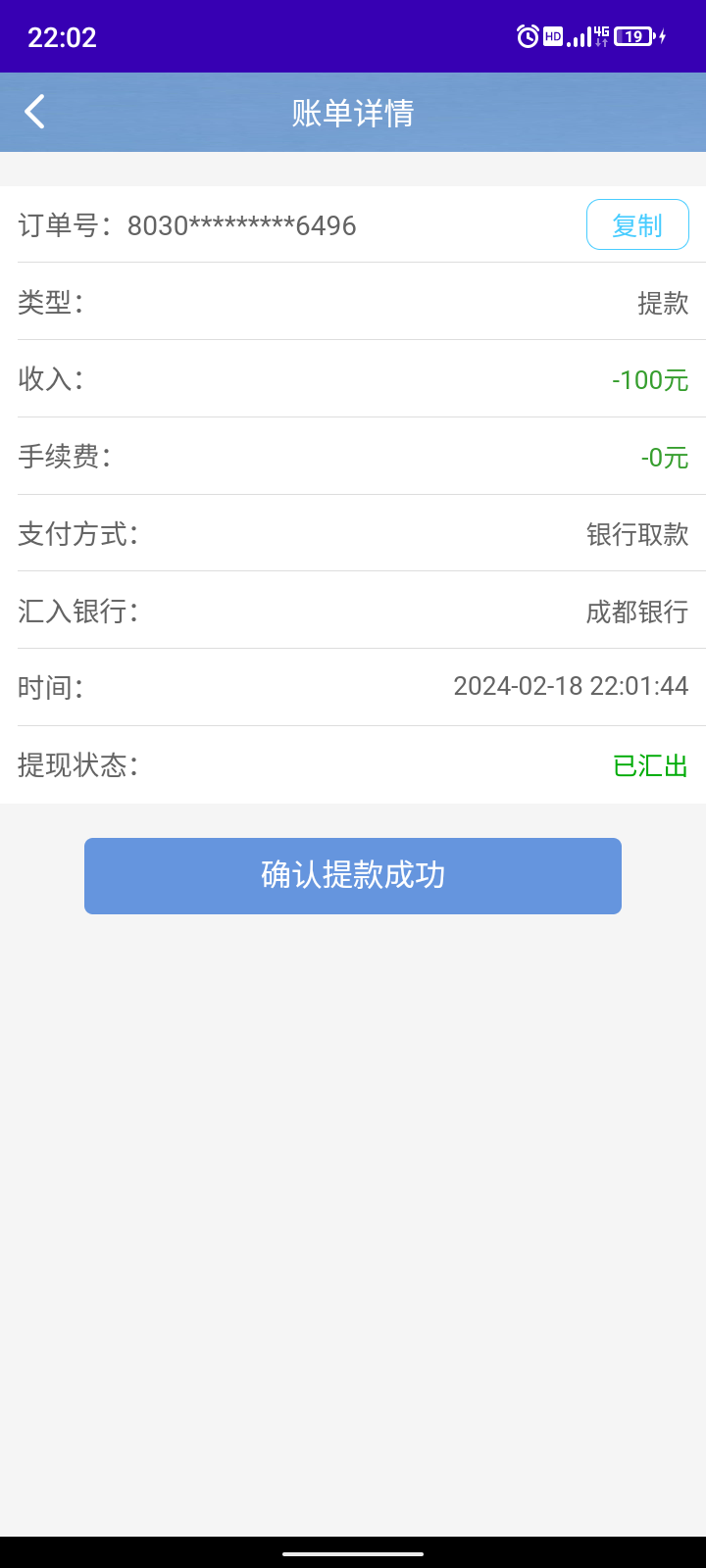Tap the alarm clock status bar icon

[528, 35]
